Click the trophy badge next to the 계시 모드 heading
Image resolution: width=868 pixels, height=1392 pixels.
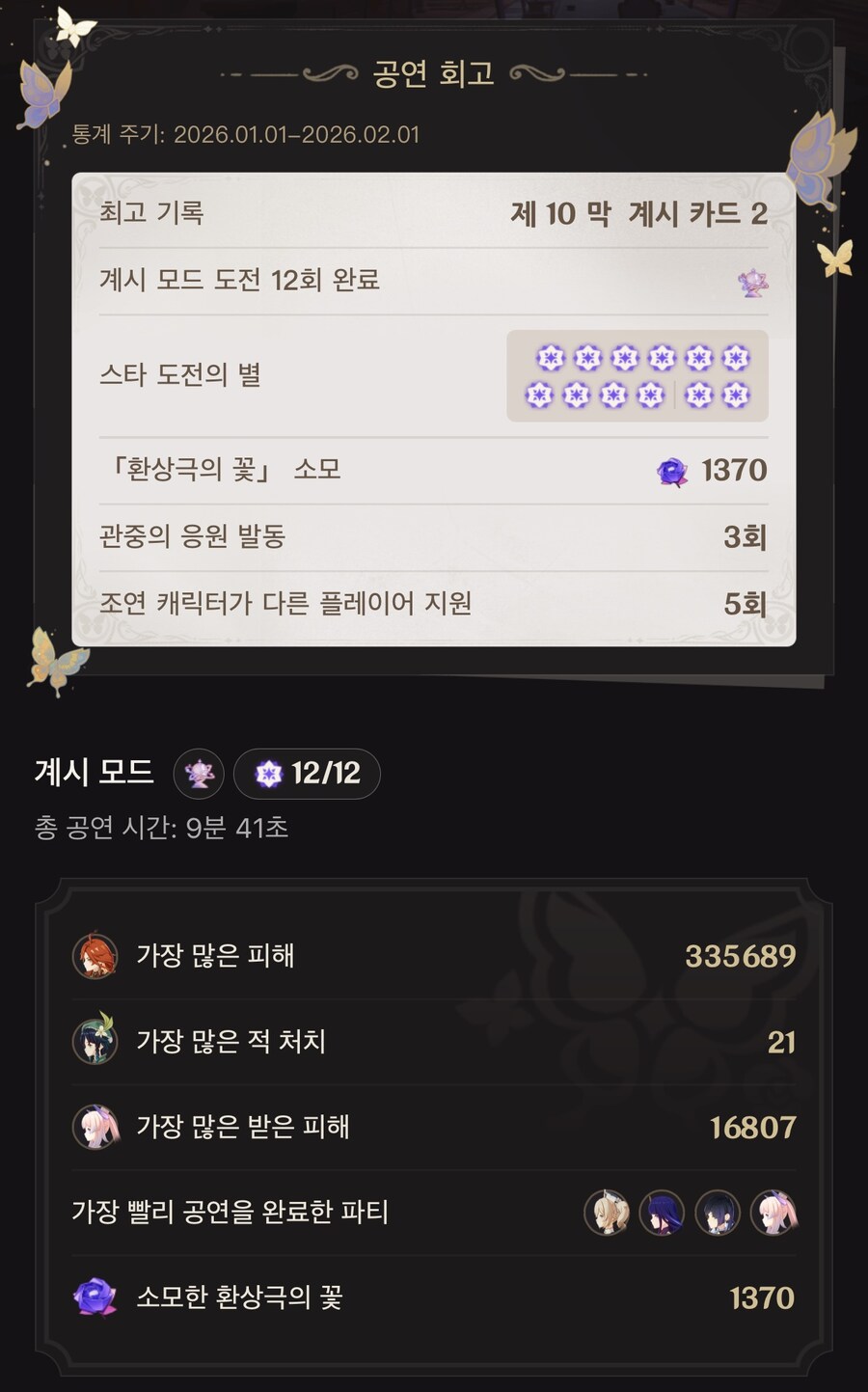tap(198, 774)
